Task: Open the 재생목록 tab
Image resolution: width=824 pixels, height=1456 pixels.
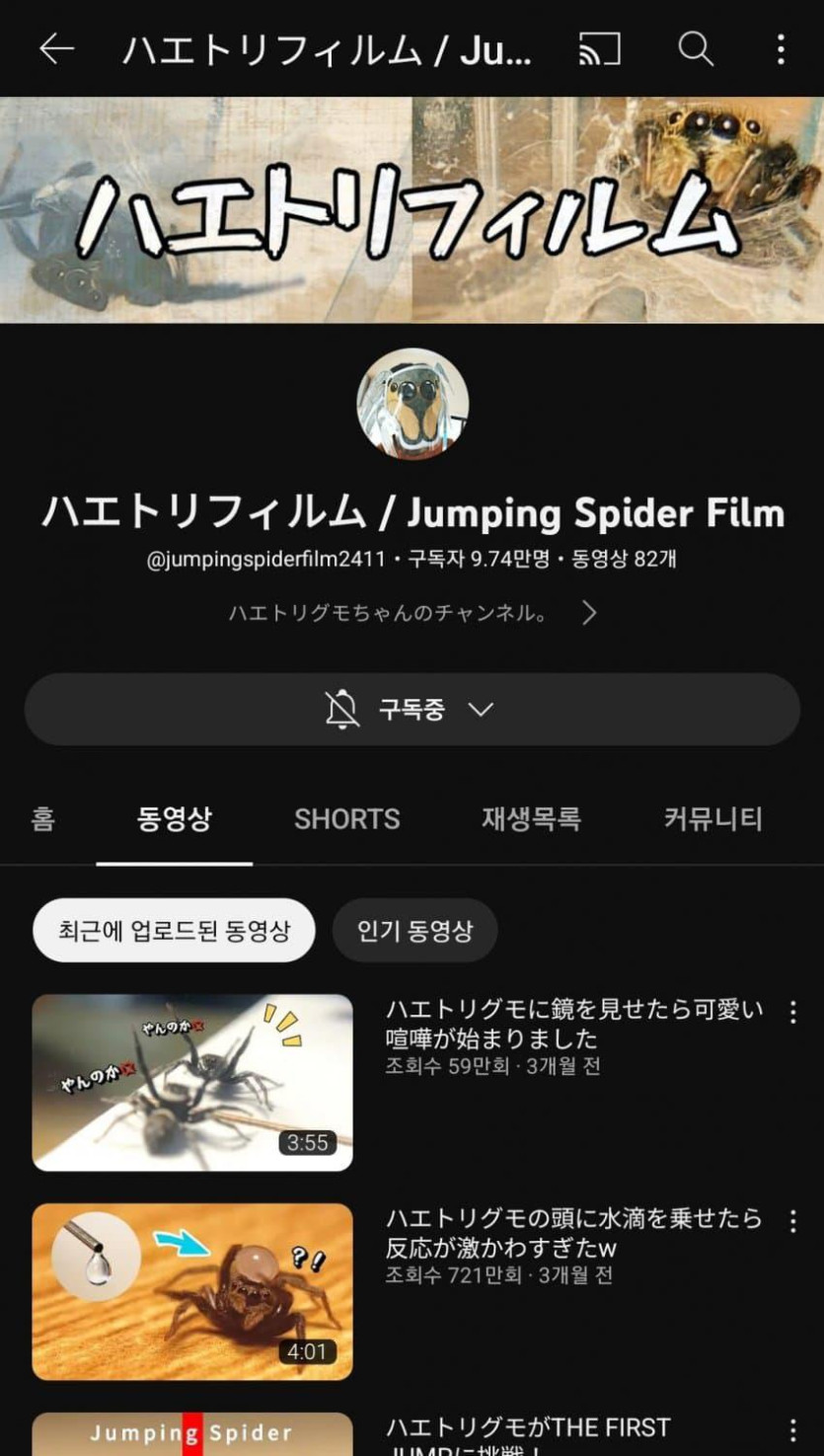Action: pos(531,818)
